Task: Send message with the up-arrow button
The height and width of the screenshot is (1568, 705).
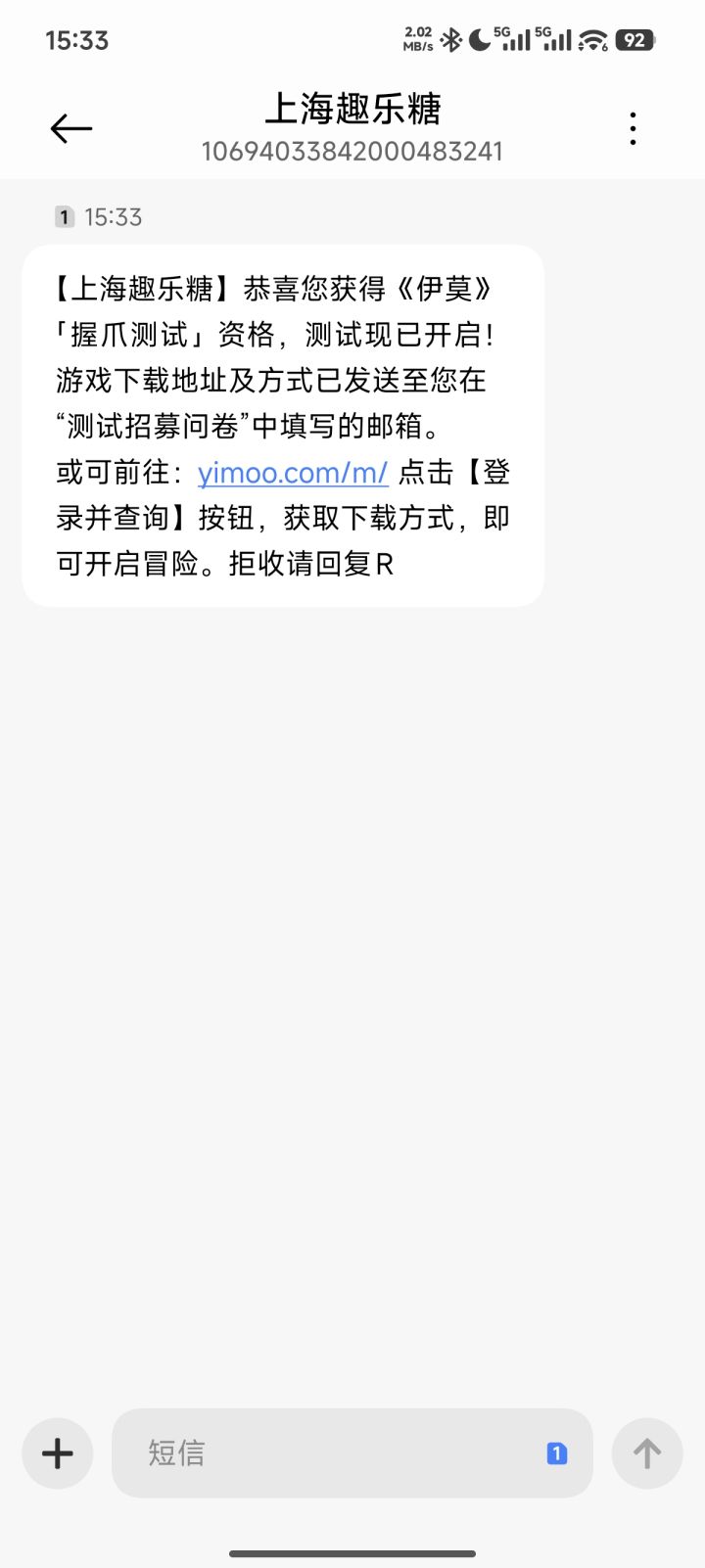Action: [x=646, y=1453]
